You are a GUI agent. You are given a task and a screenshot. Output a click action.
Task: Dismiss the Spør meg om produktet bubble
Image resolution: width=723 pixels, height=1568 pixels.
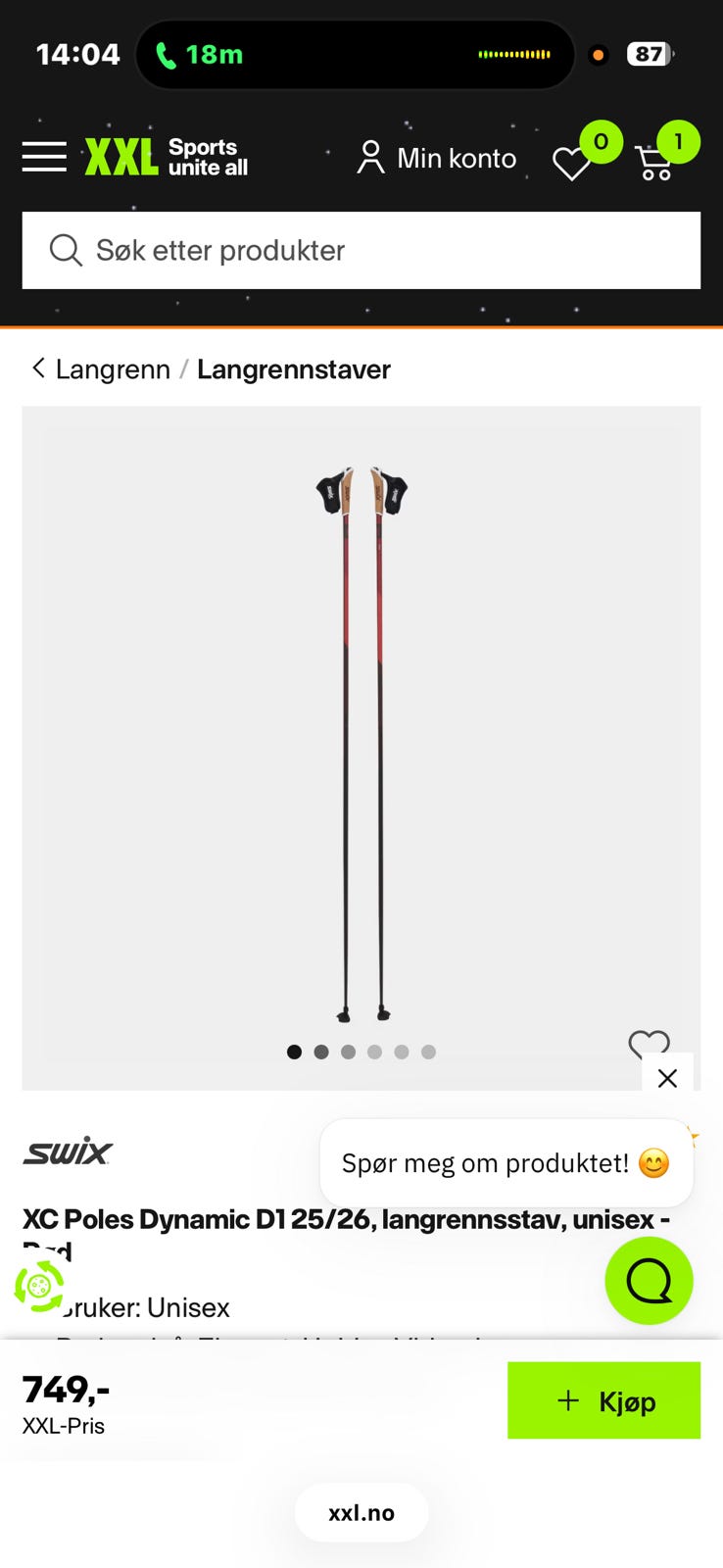[x=667, y=1078]
